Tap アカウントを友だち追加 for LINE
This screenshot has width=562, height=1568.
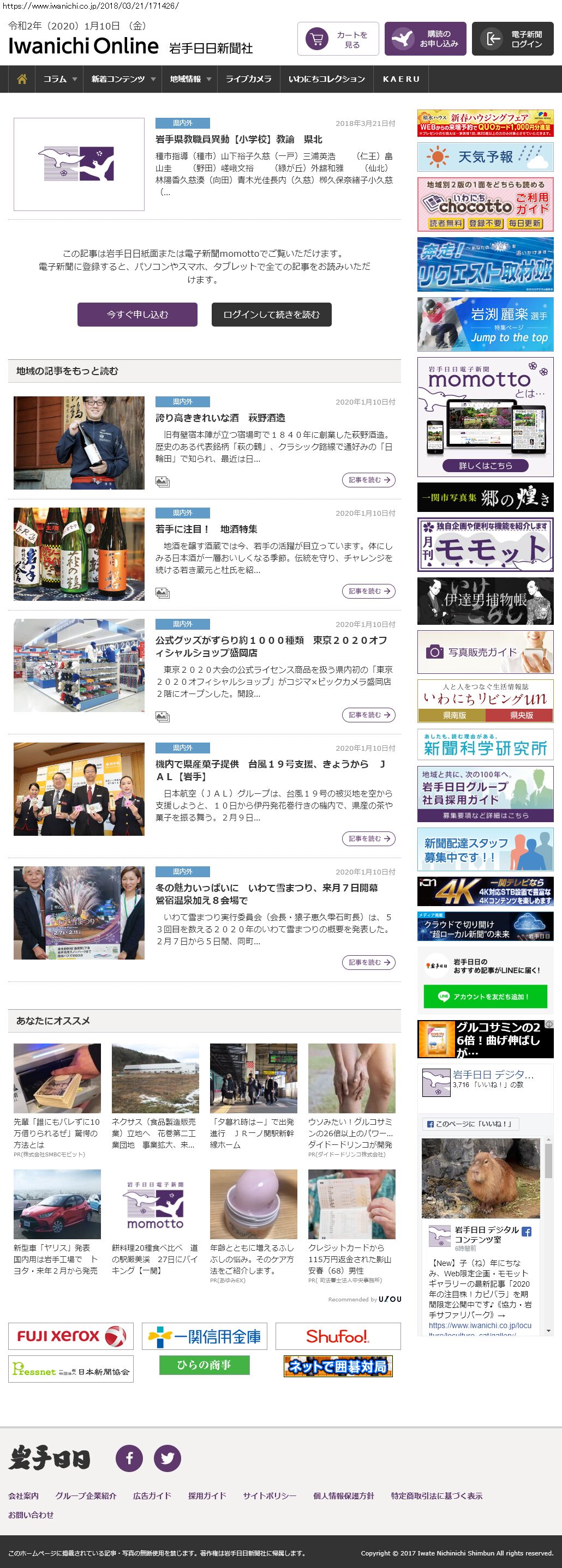click(x=485, y=997)
